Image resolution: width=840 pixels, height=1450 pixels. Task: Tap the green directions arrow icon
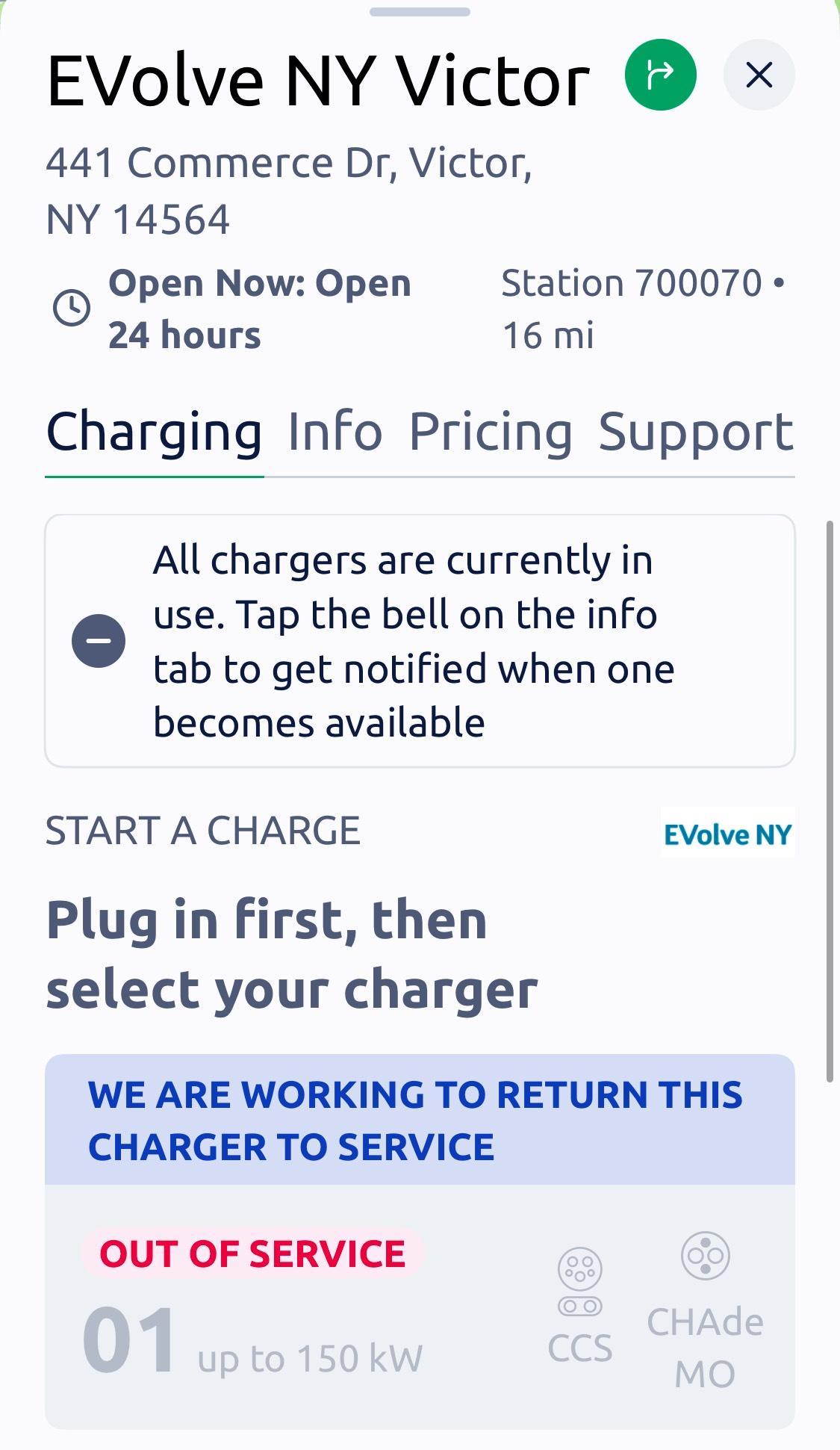(x=659, y=74)
